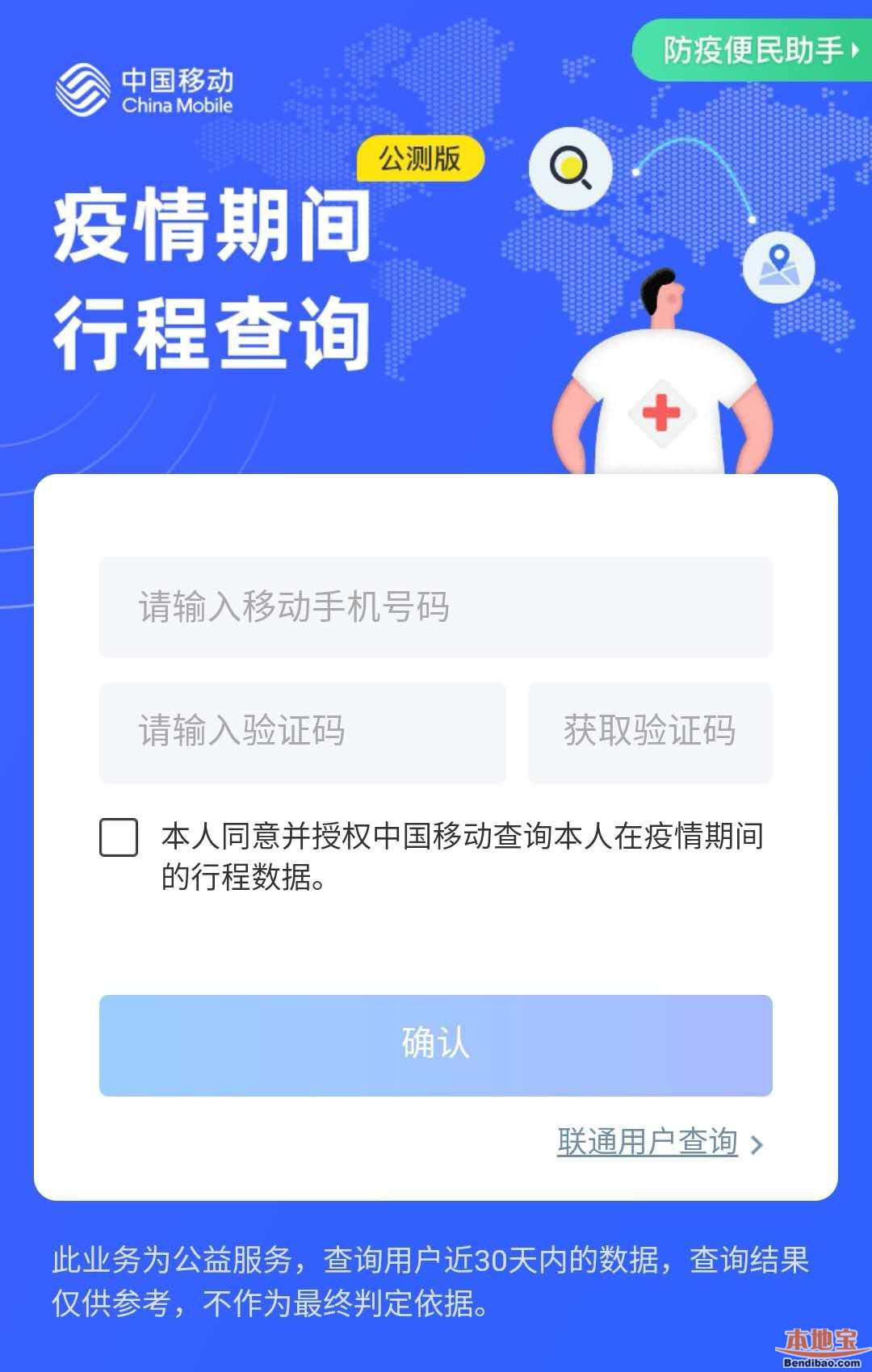Tap the 确认 confirm button

pos(435,1045)
